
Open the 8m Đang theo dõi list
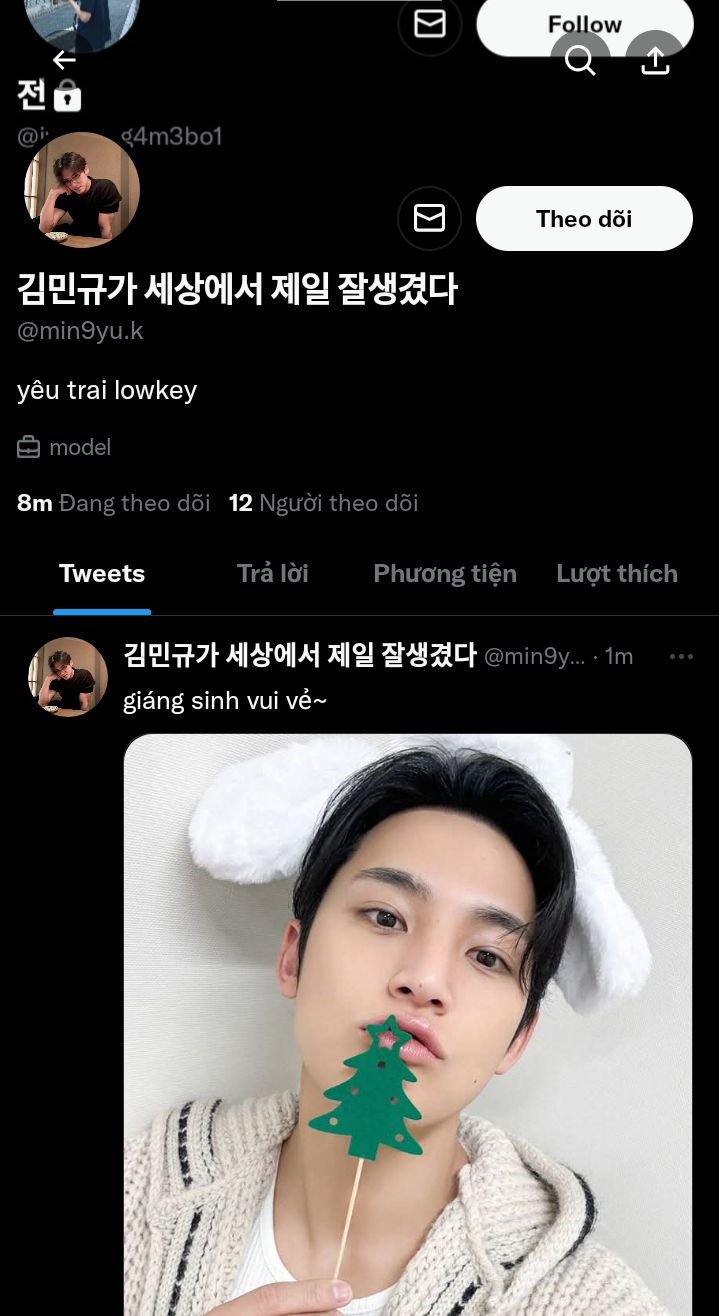coord(113,503)
